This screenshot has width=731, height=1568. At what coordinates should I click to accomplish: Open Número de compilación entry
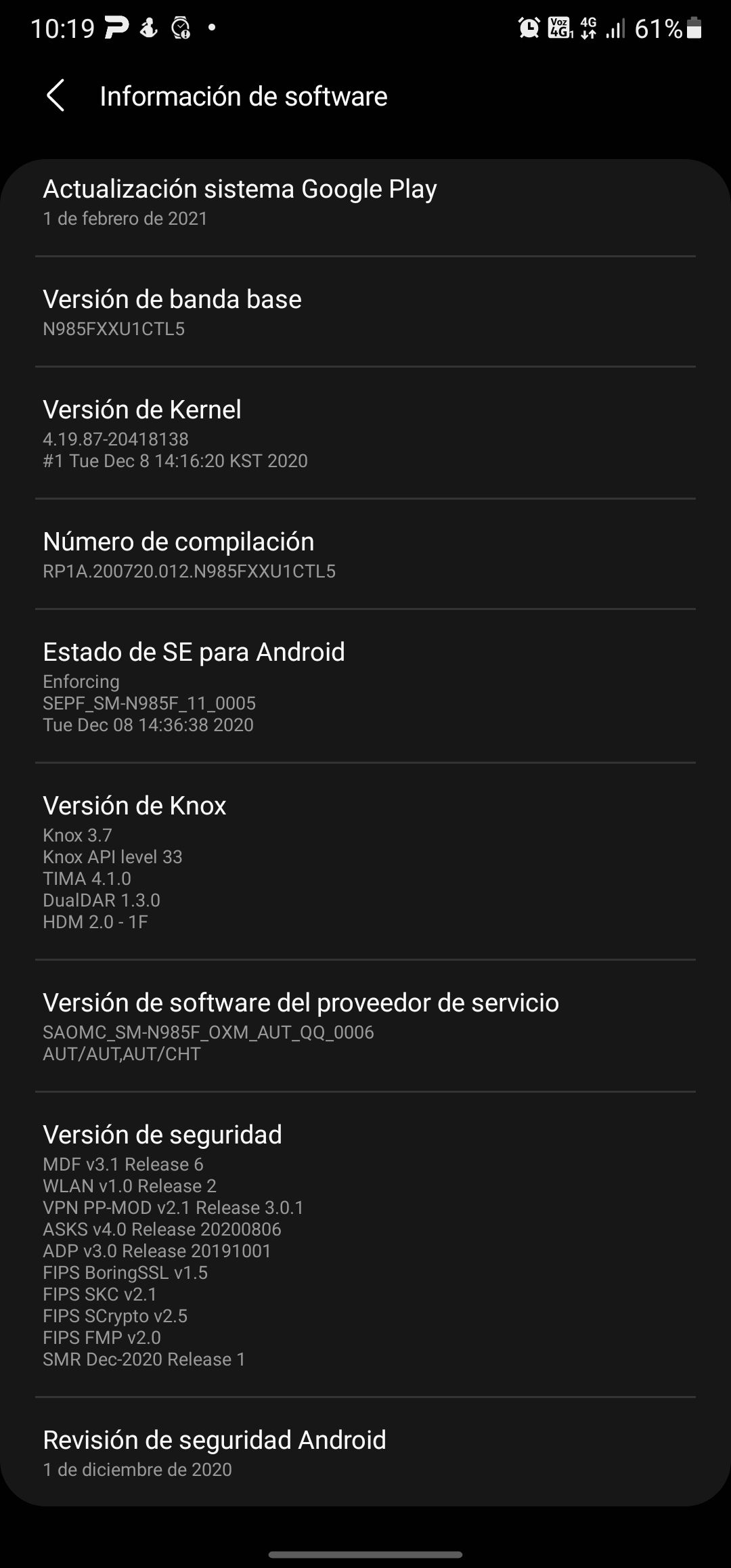coord(365,554)
